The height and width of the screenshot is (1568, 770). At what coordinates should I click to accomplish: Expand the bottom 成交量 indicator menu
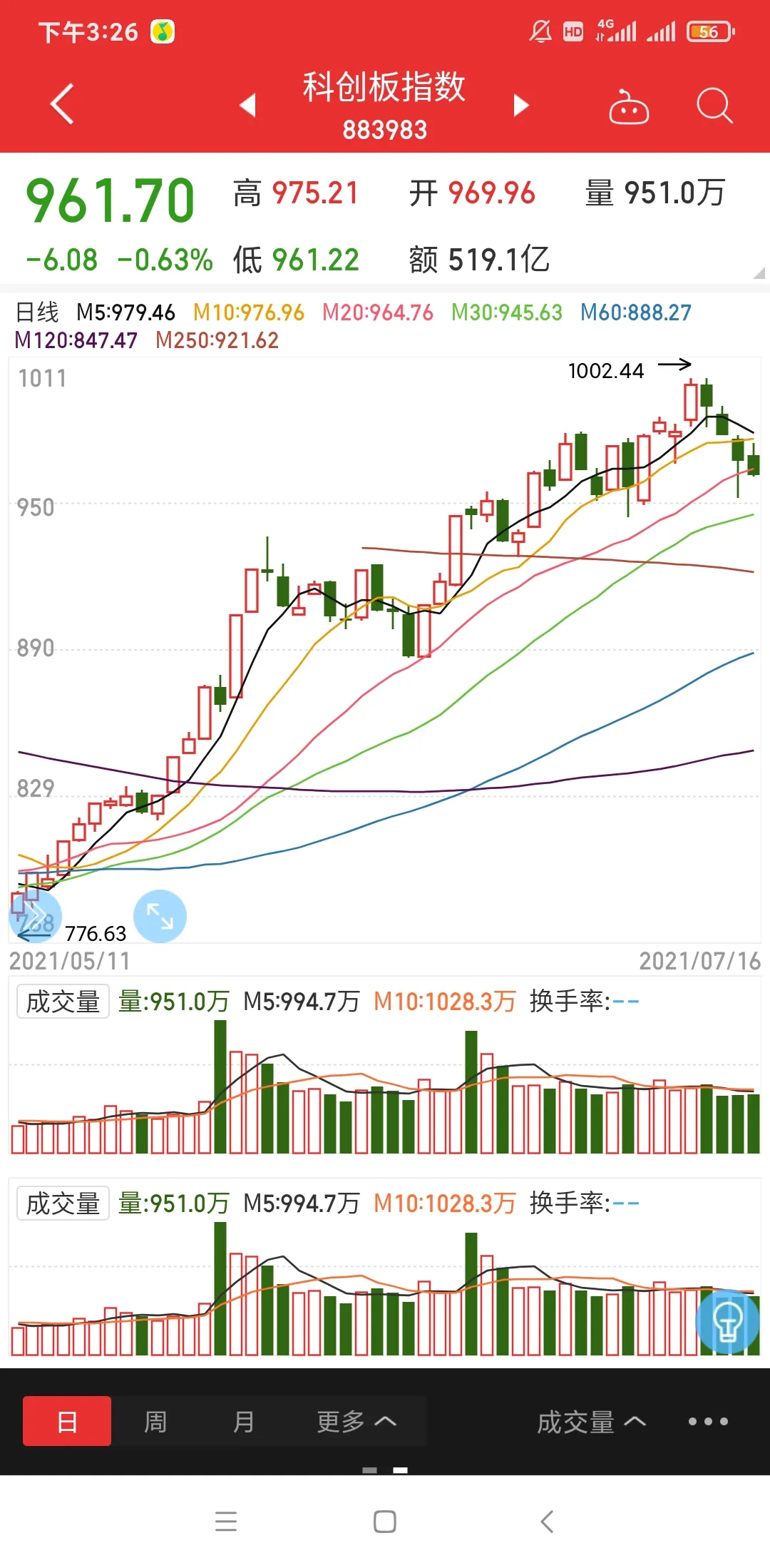pyautogui.click(x=591, y=1422)
